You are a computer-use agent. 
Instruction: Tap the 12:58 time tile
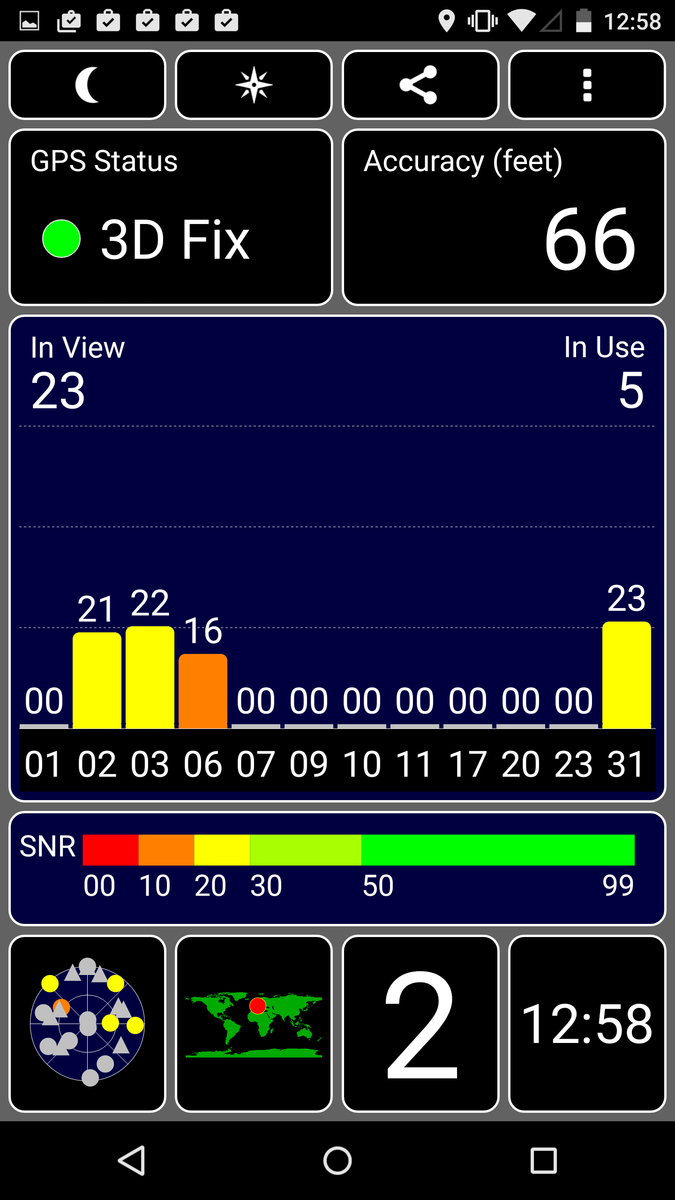587,1023
